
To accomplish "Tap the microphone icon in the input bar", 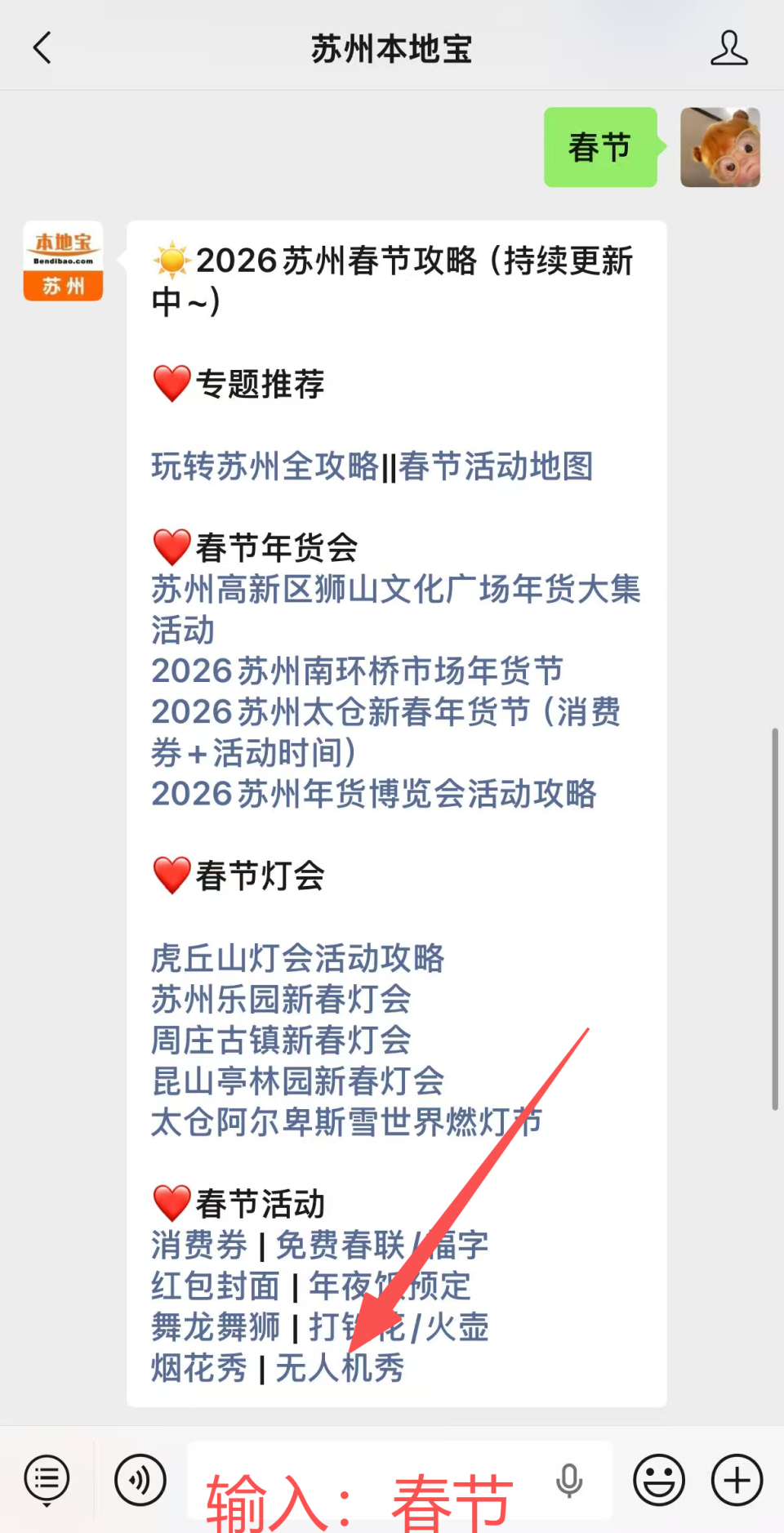I will click(569, 1479).
